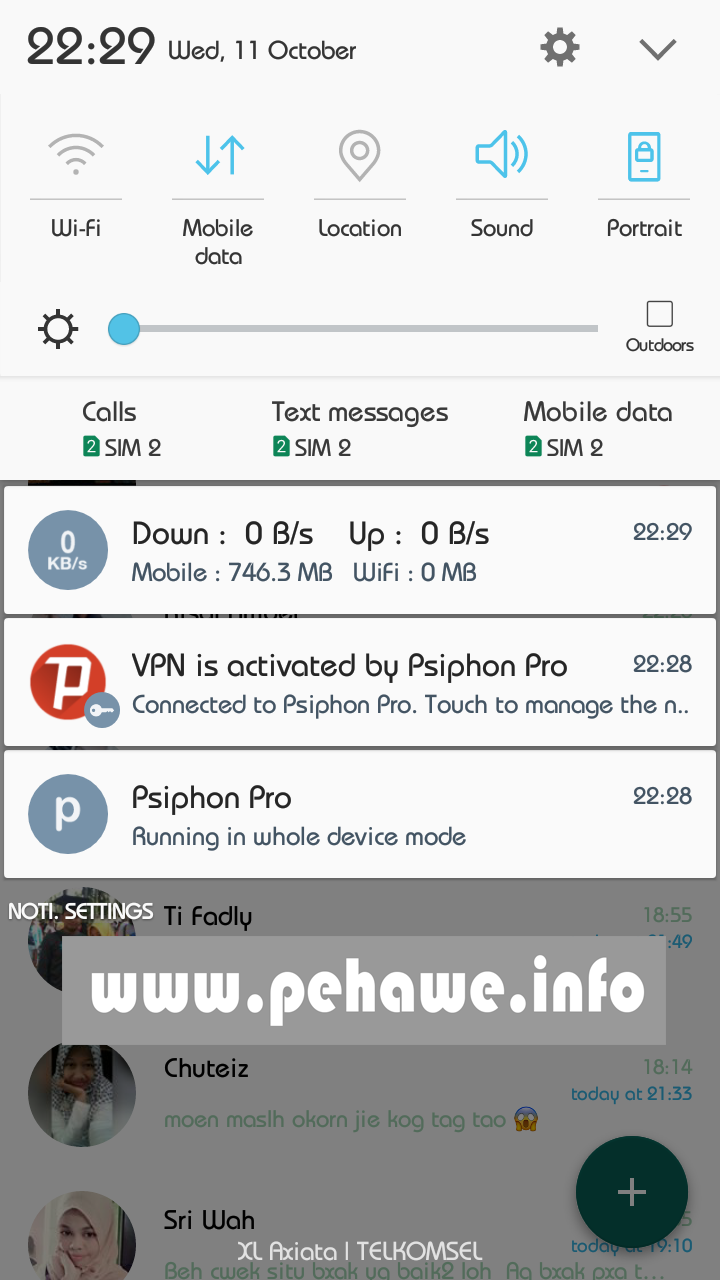Open the VPN is activated notification
The height and width of the screenshot is (1280, 720).
360,683
